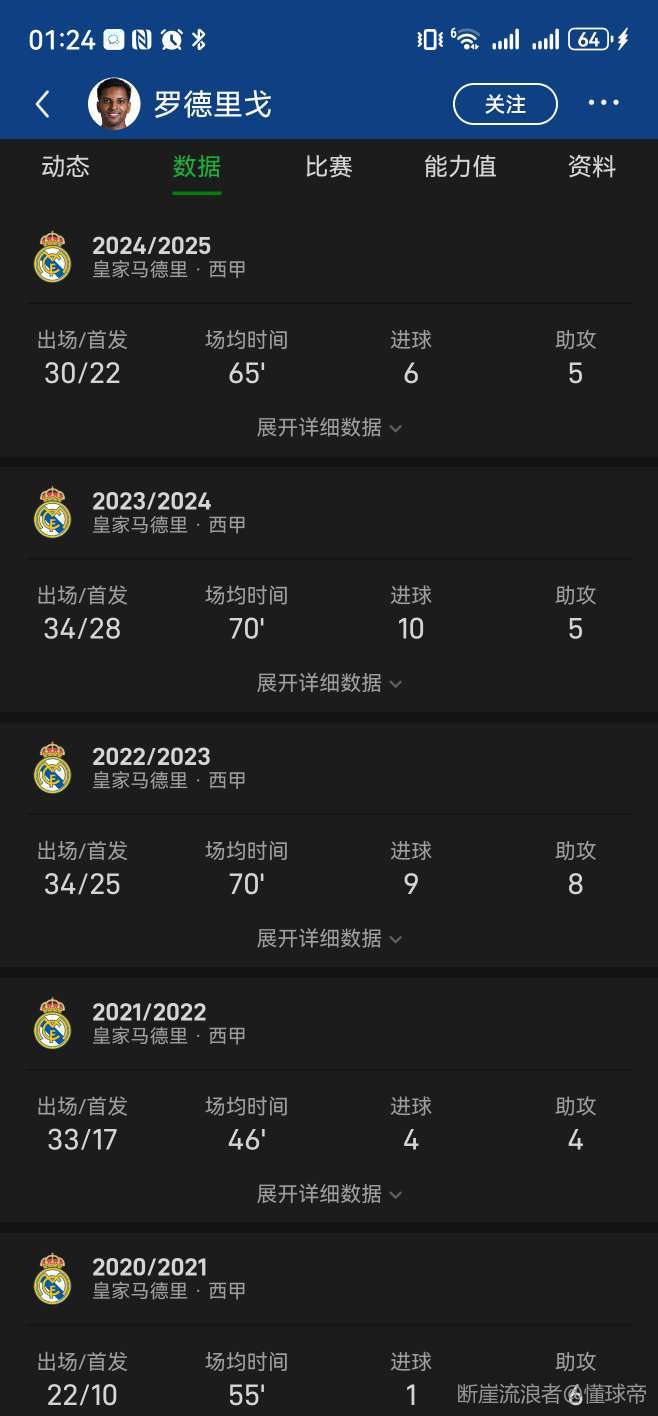This screenshot has width=658, height=1416.
Task: Go back using the header arrow
Action: [43, 103]
